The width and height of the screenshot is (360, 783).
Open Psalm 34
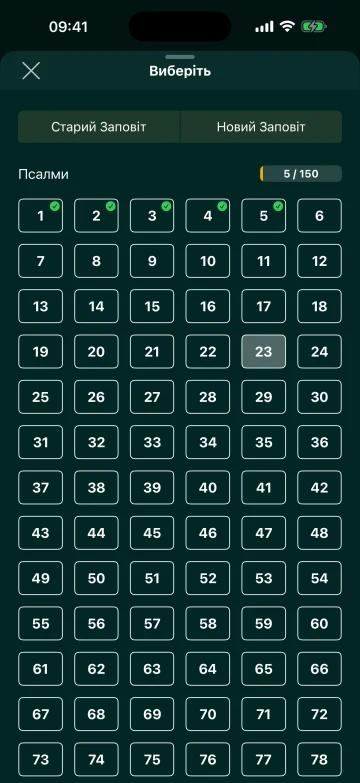pyautogui.click(x=208, y=442)
